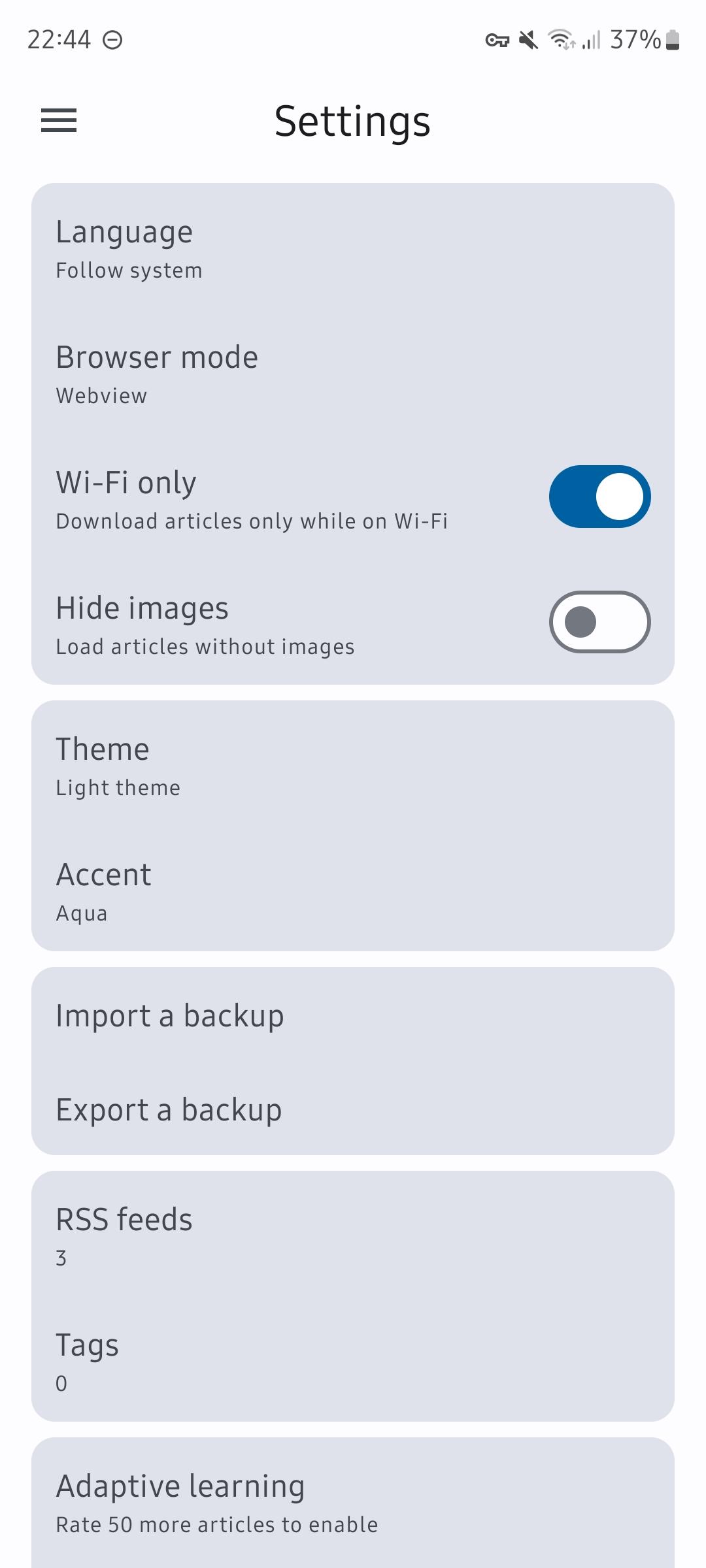
Task: Open the RSS feeds list
Action: pos(353,1237)
